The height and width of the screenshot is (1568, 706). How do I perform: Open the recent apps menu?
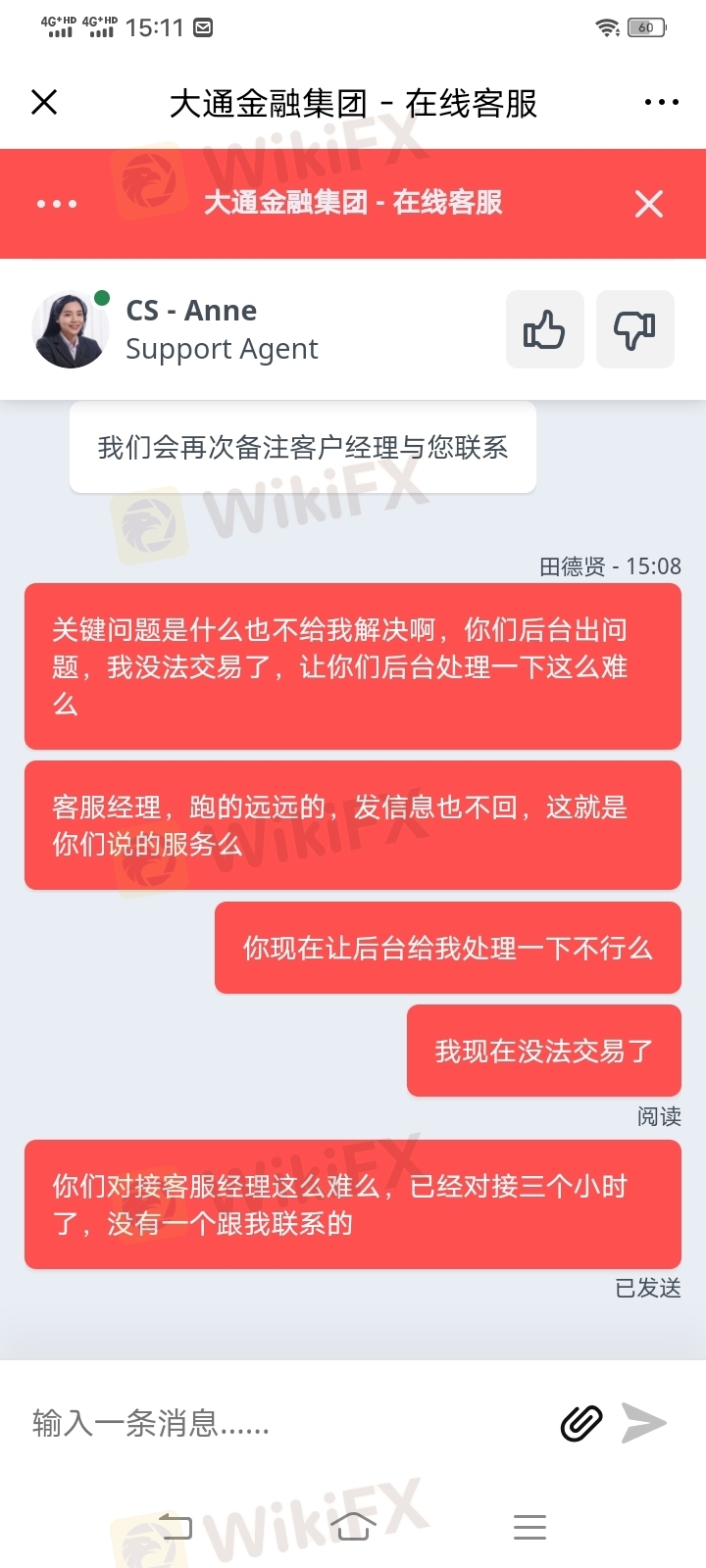[529, 1527]
